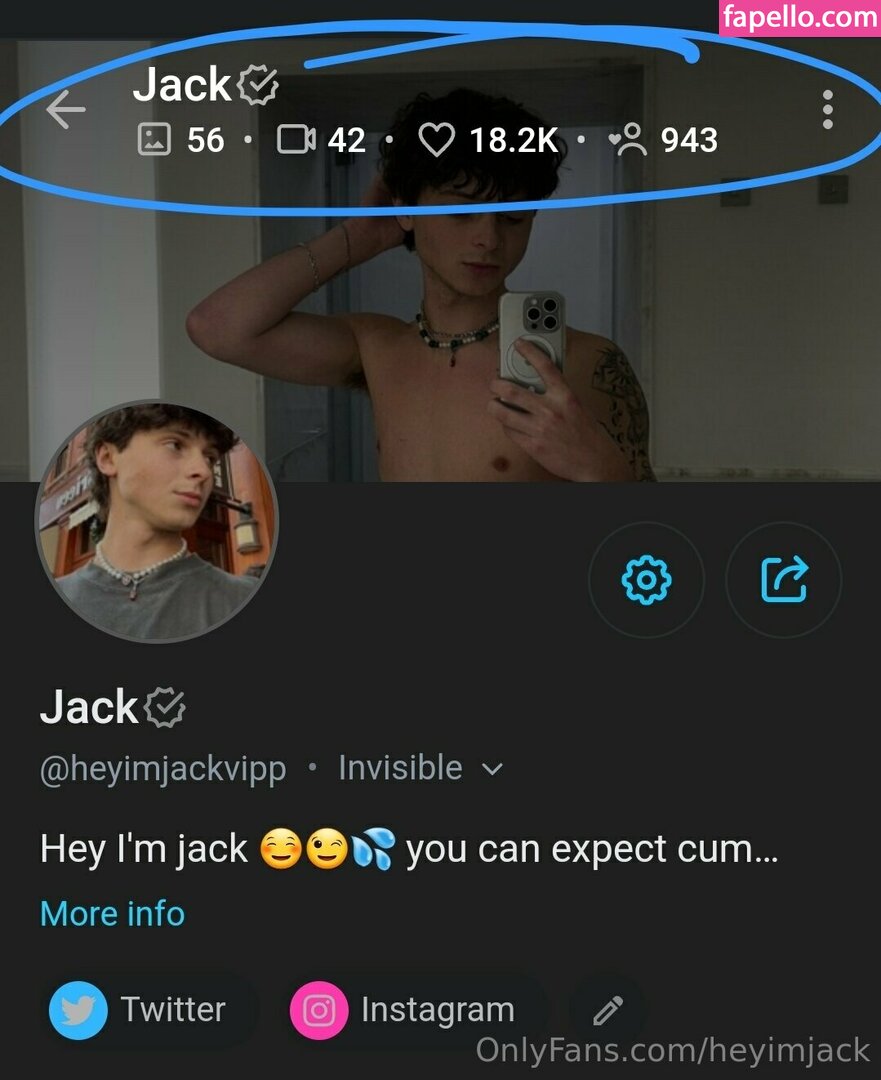
Task: Expand bio with More info
Action: pos(112,914)
